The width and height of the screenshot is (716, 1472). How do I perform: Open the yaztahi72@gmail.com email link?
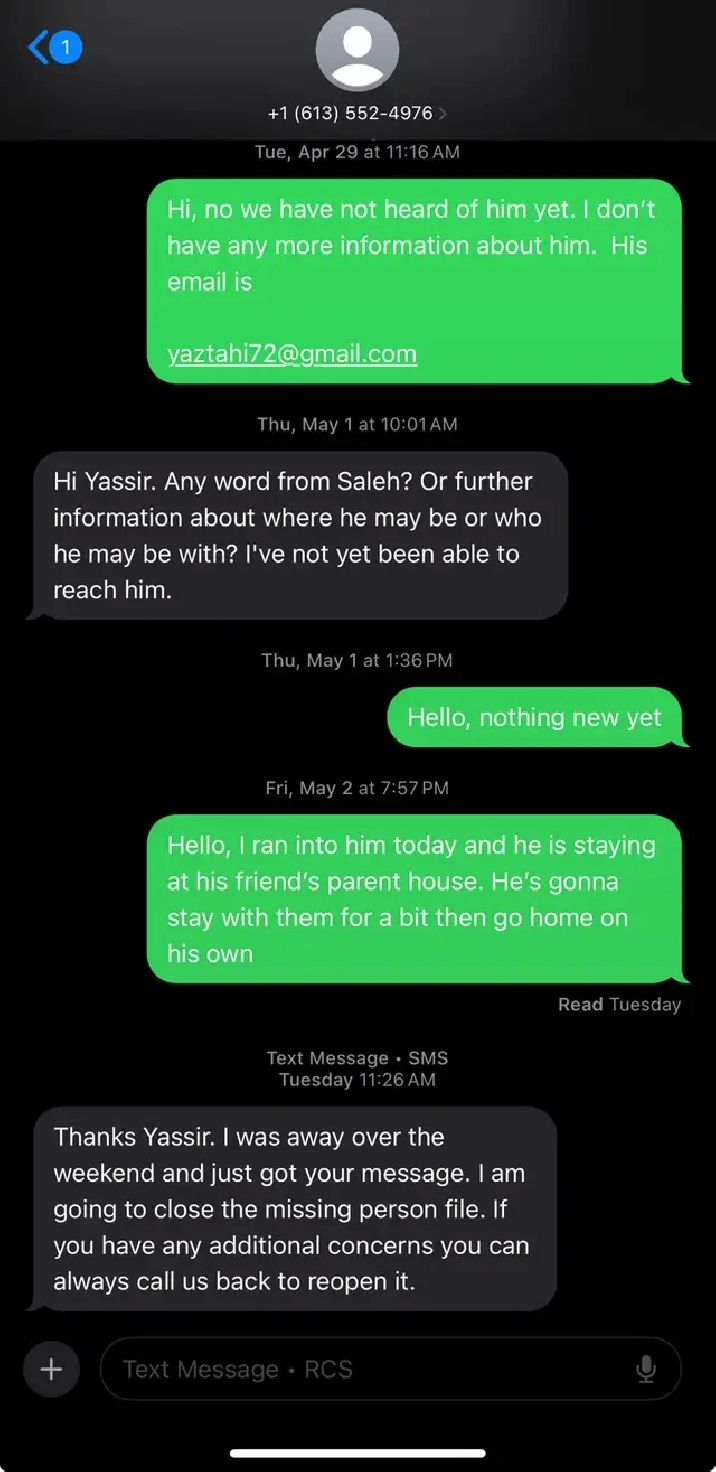coord(292,353)
